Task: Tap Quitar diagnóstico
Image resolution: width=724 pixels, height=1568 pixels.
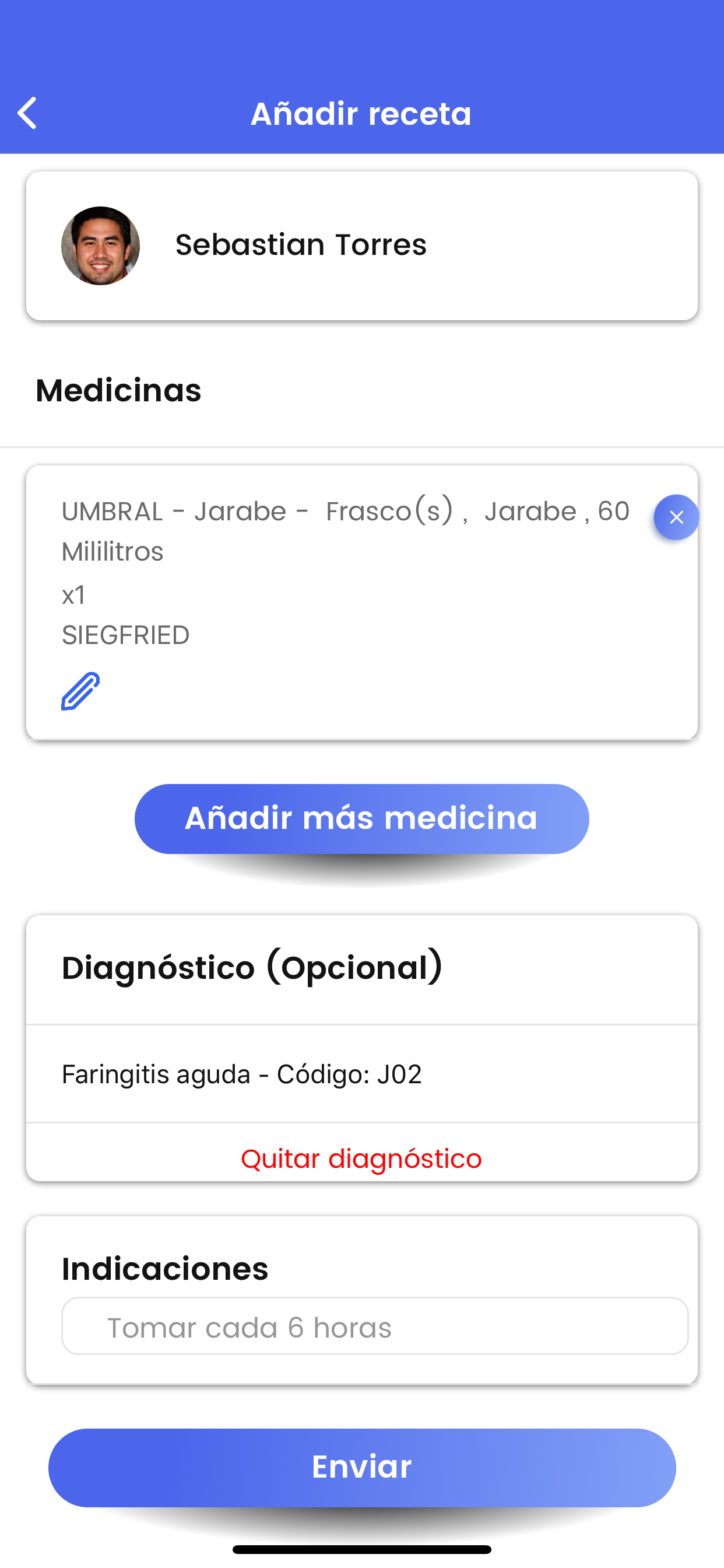Action: 361,1158
